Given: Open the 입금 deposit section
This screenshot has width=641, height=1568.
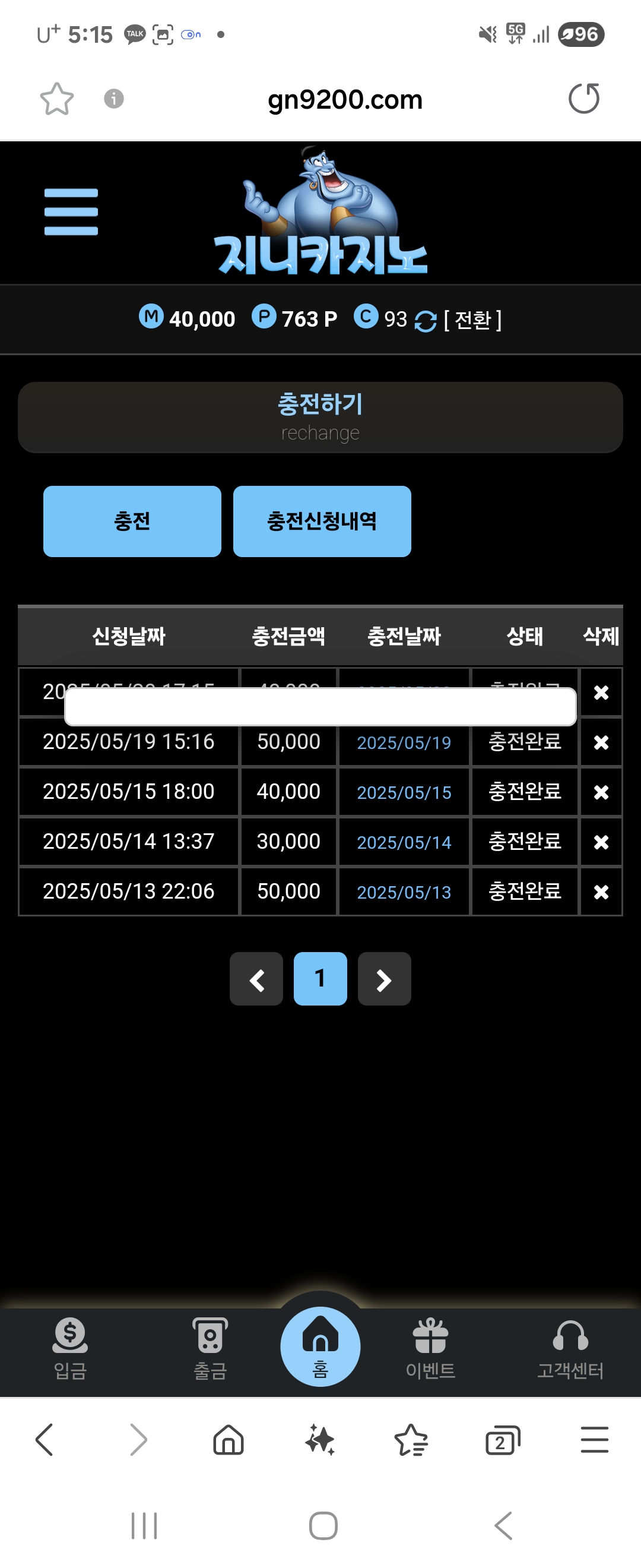Looking at the screenshot, I should click(71, 1348).
